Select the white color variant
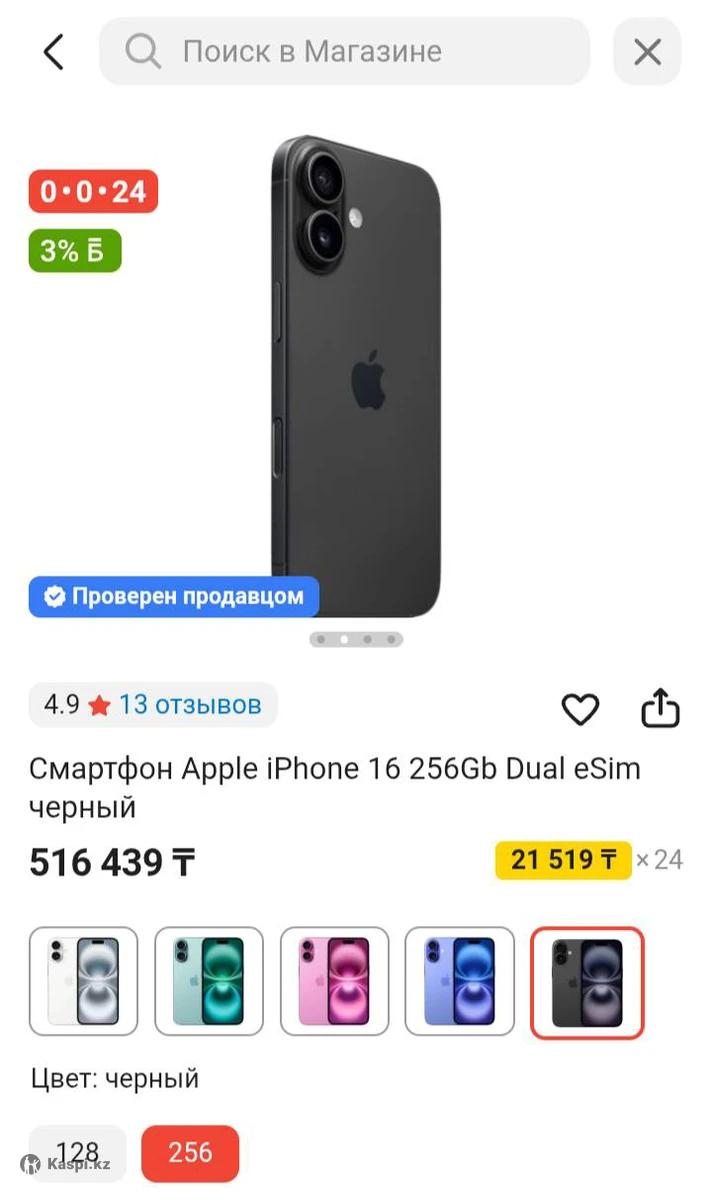This screenshot has width=712, height=1200. [84, 981]
